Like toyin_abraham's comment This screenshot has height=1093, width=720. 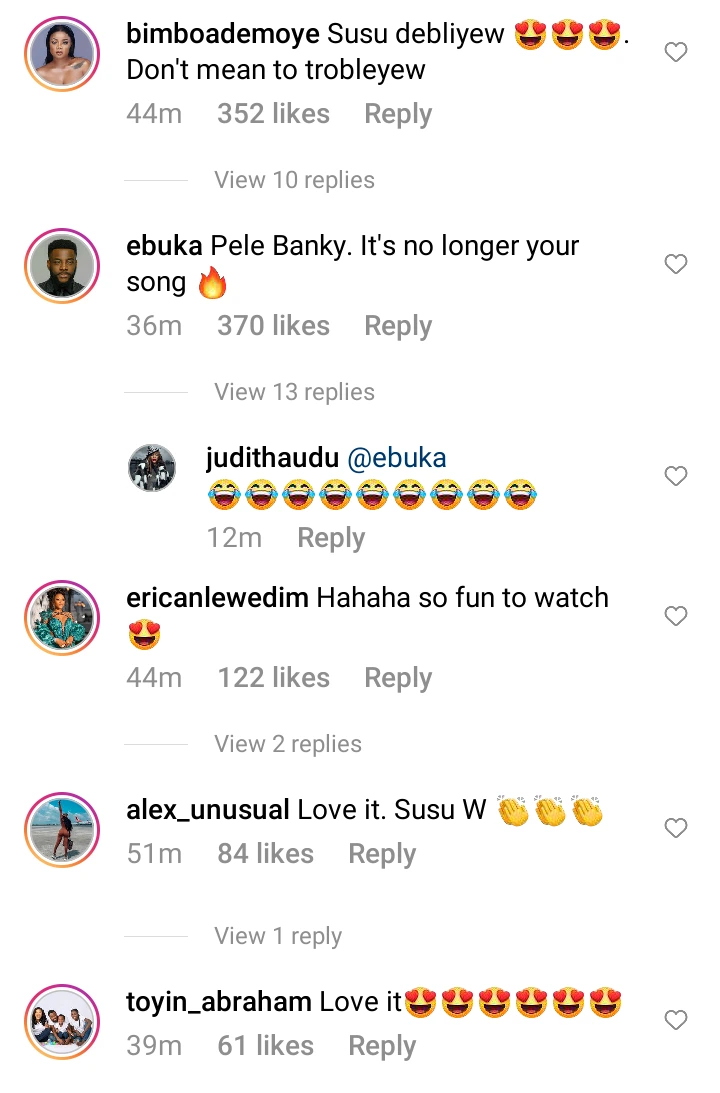click(676, 1020)
